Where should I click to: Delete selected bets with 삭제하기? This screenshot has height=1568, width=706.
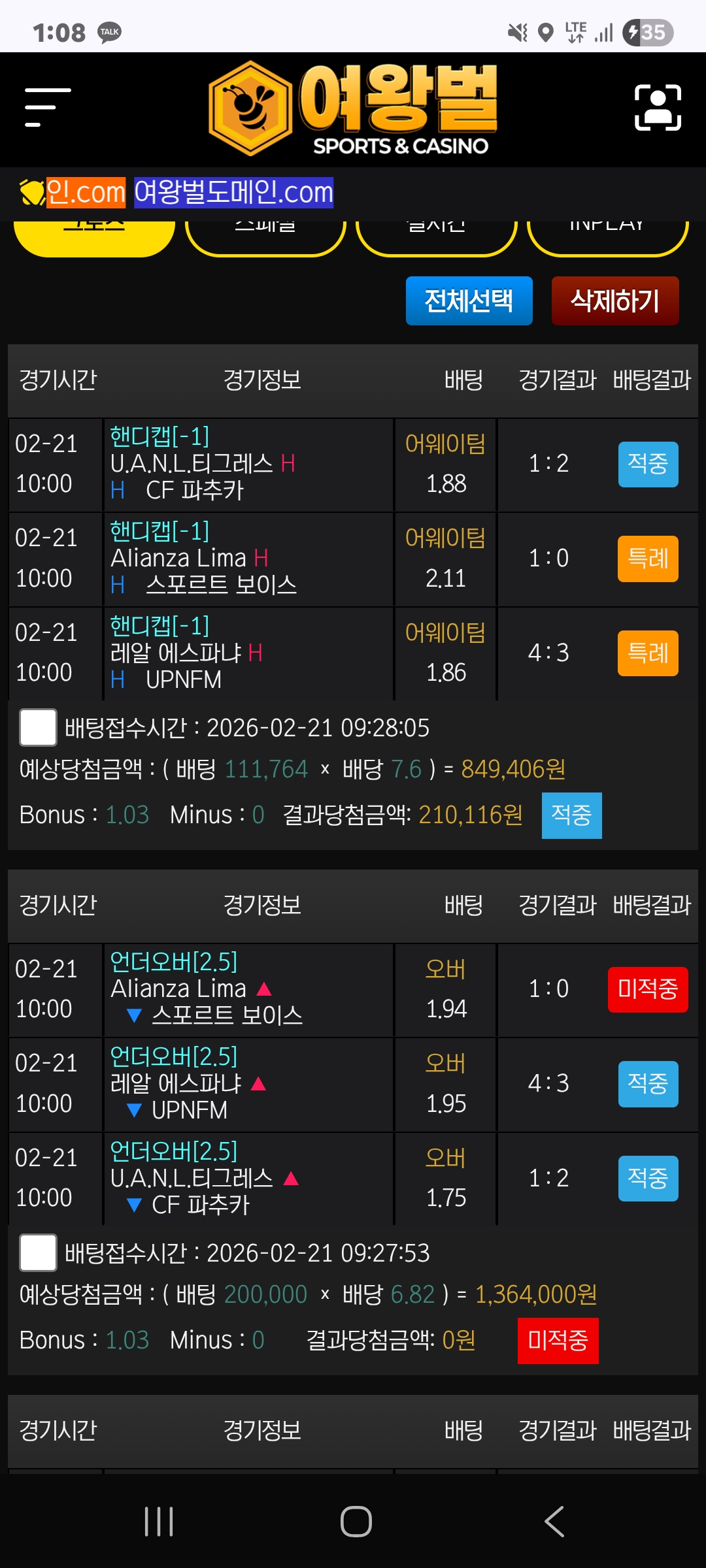point(615,301)
